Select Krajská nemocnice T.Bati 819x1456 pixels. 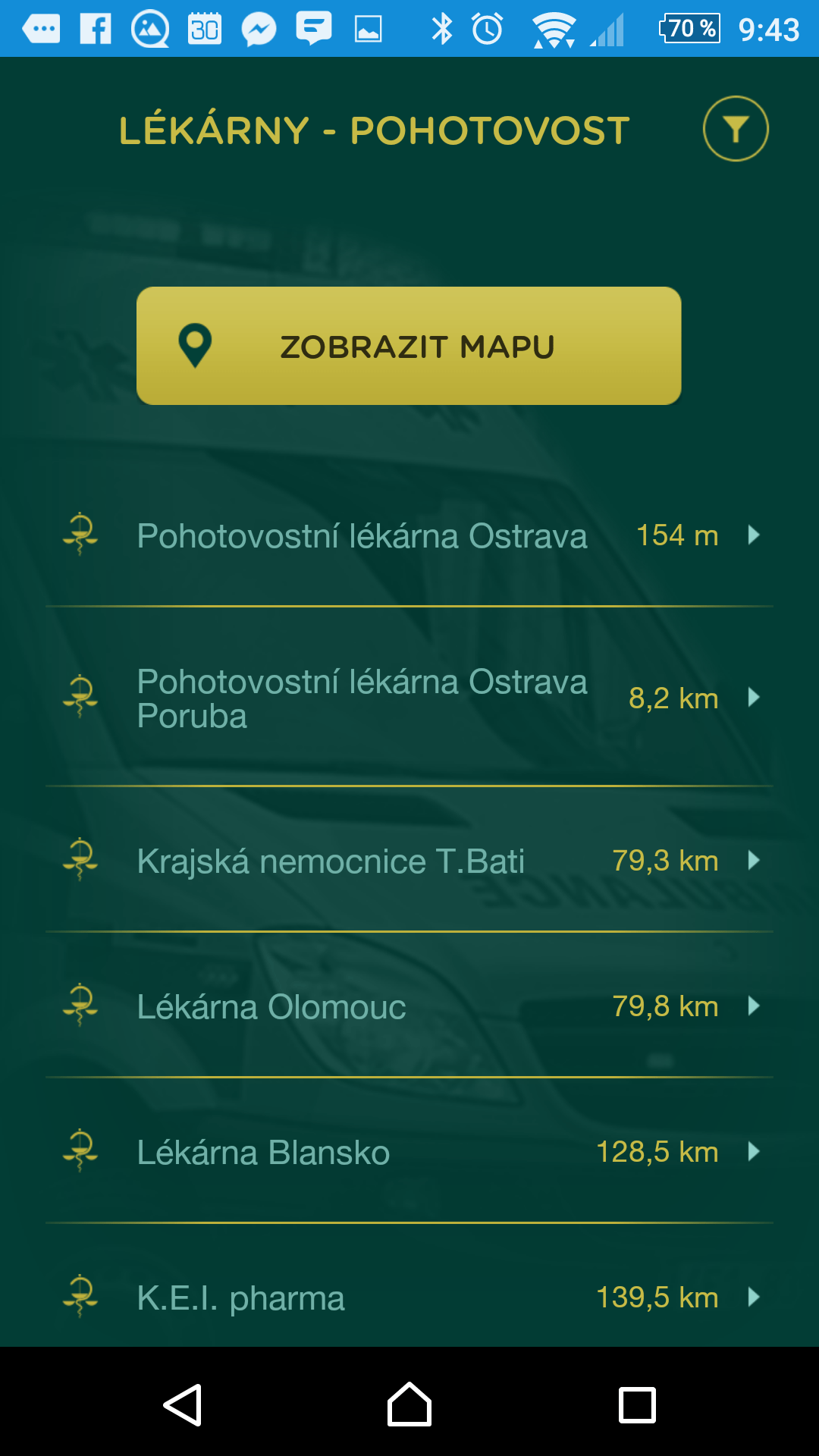pos(409,860)
